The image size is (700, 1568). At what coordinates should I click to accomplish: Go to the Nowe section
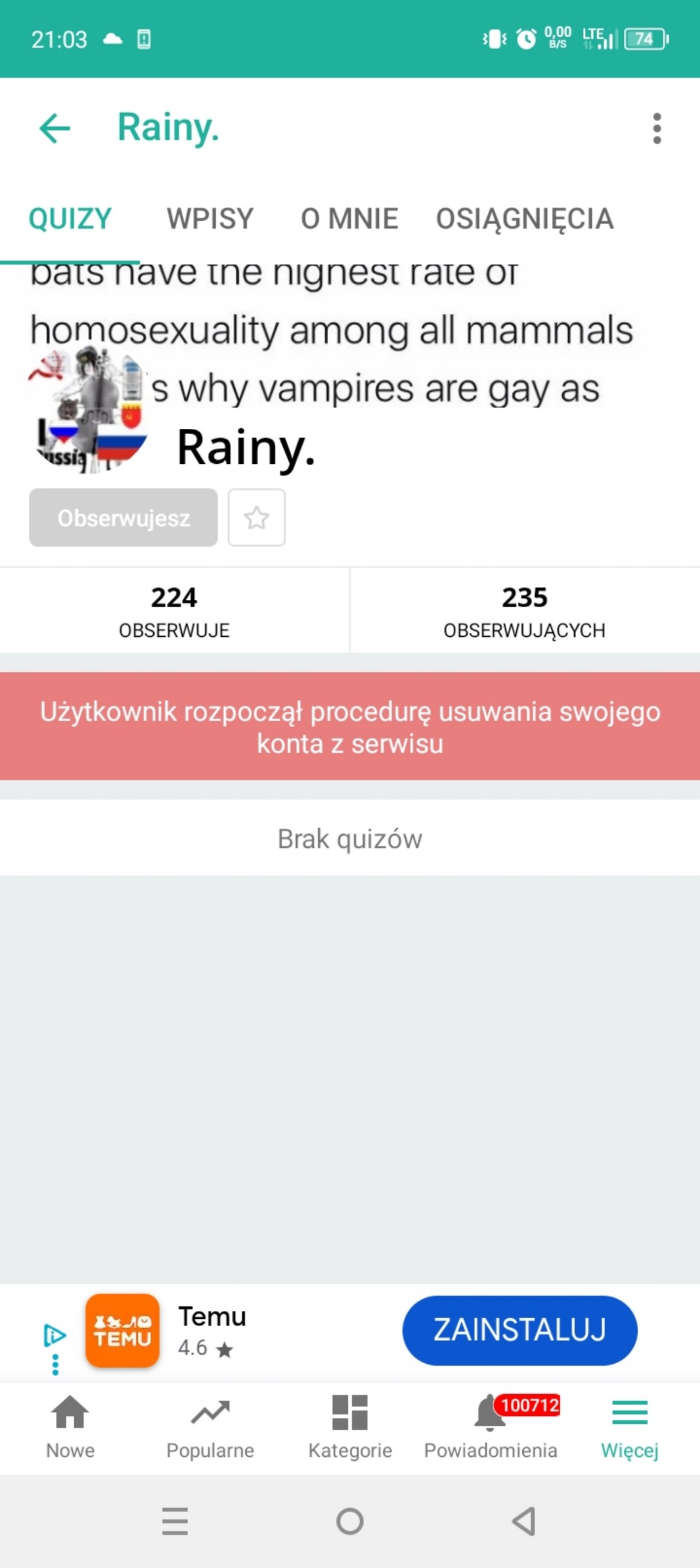(x=70, y=1427)
